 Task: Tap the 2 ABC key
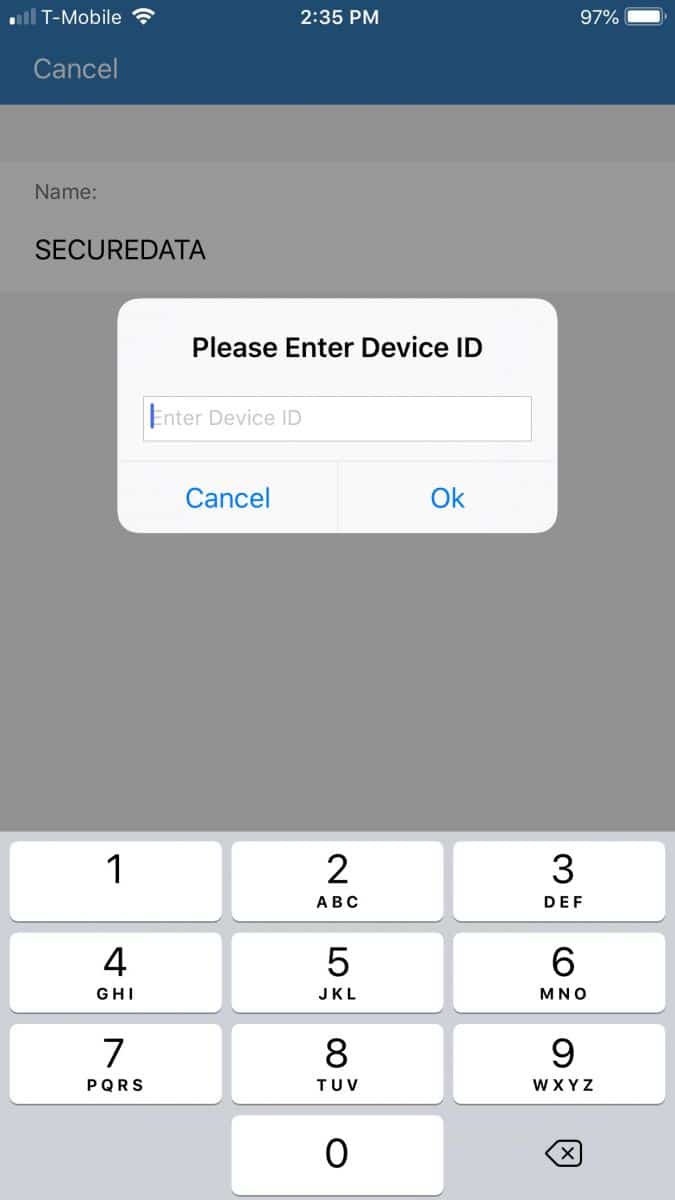point(337,881)
